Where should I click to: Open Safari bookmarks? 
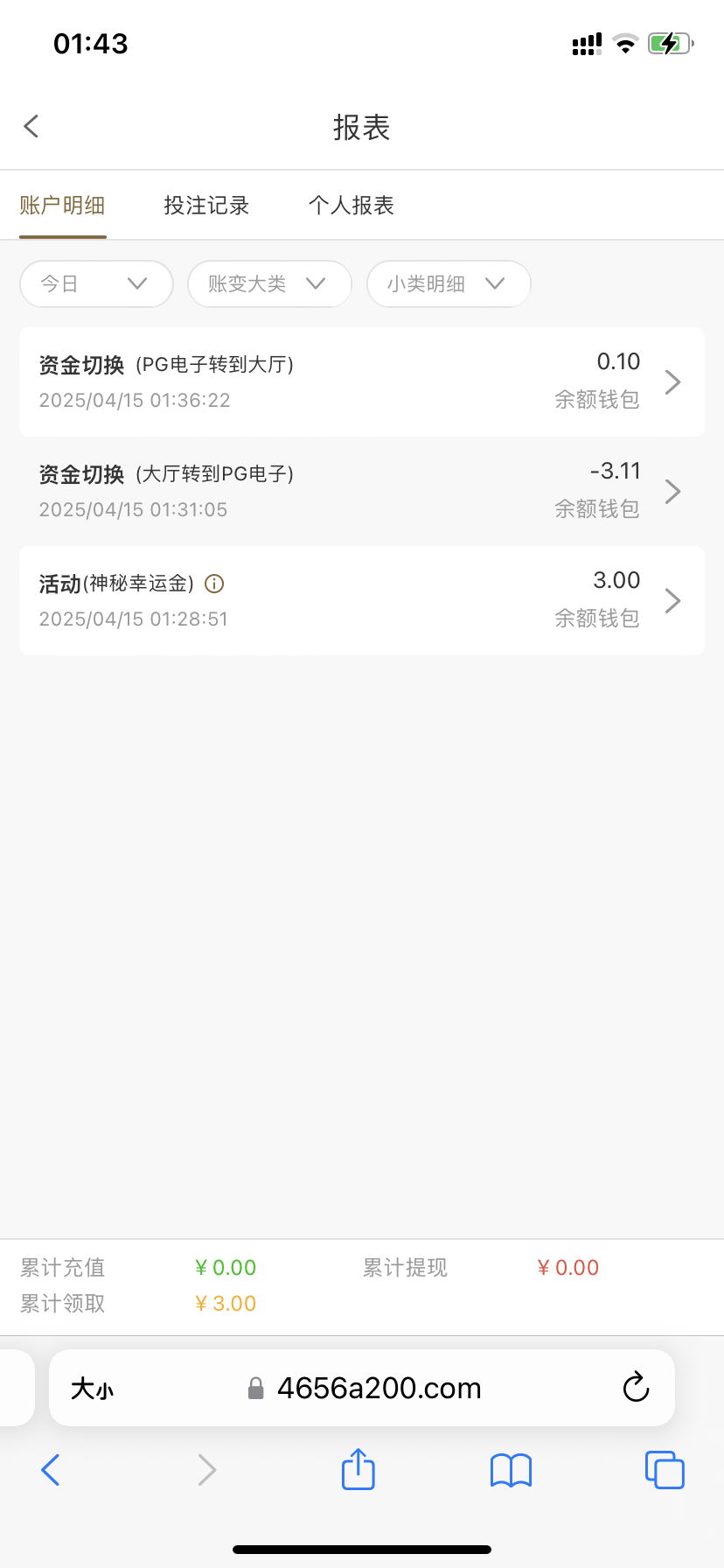pos(512,1470)
